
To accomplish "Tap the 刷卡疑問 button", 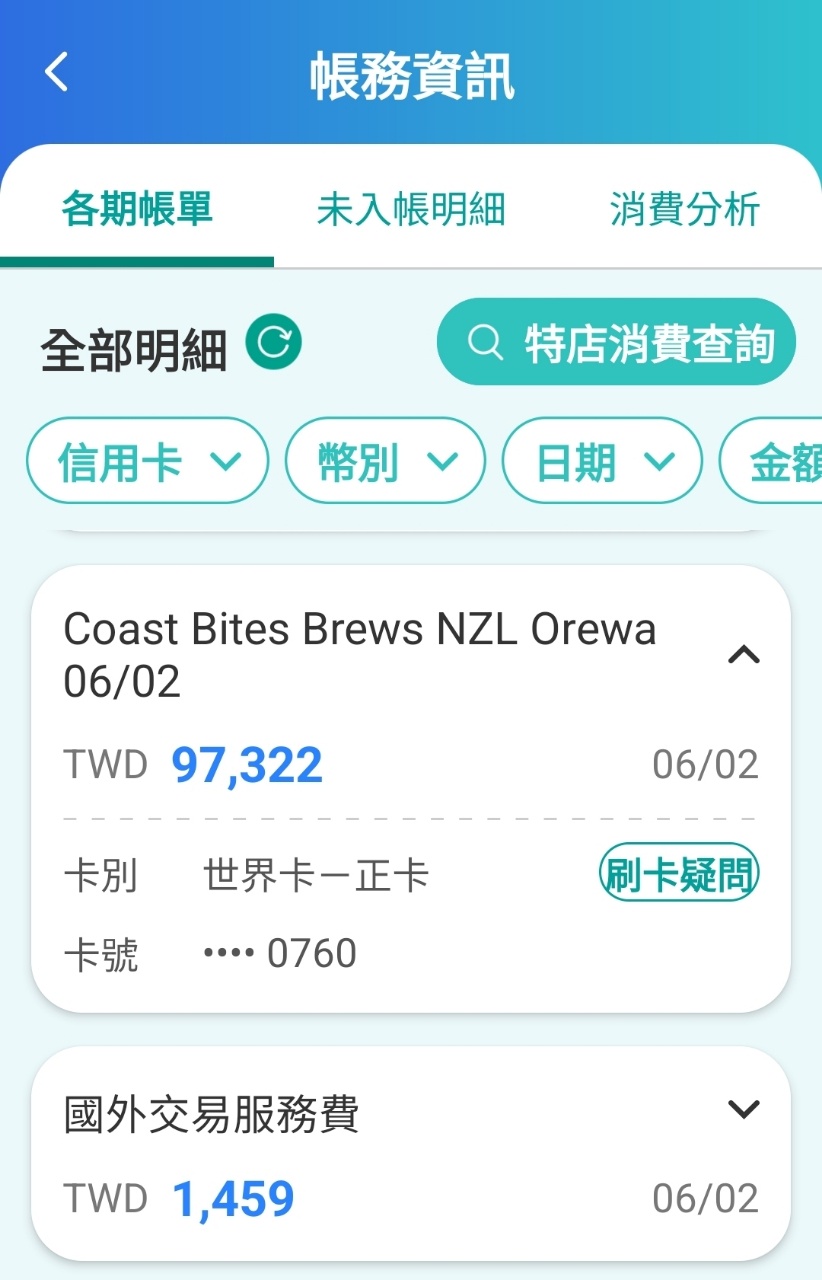I will tap(679, 873).
